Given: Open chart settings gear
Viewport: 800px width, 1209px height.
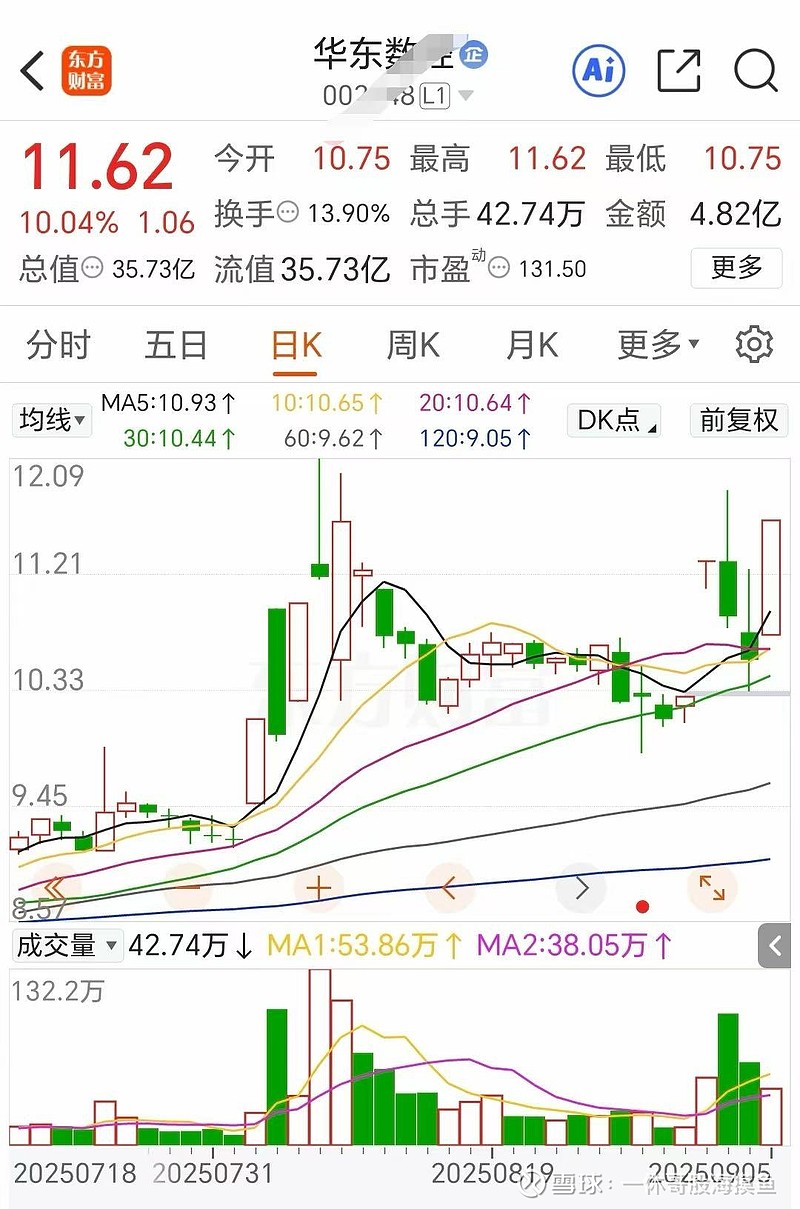Looking at the screenshot, I should (x=754, y=345).
